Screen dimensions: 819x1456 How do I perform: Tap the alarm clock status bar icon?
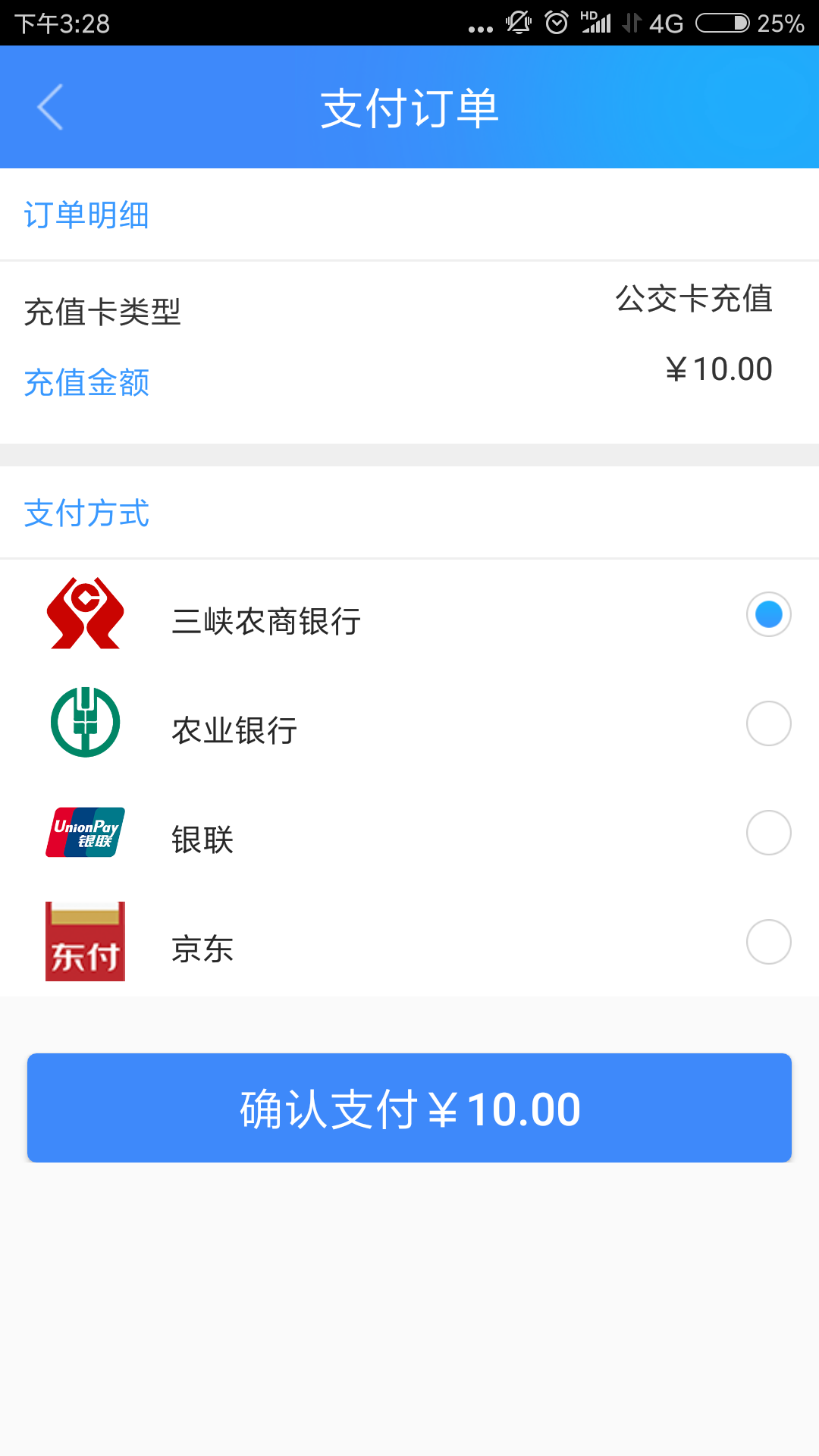click(554, 23)
